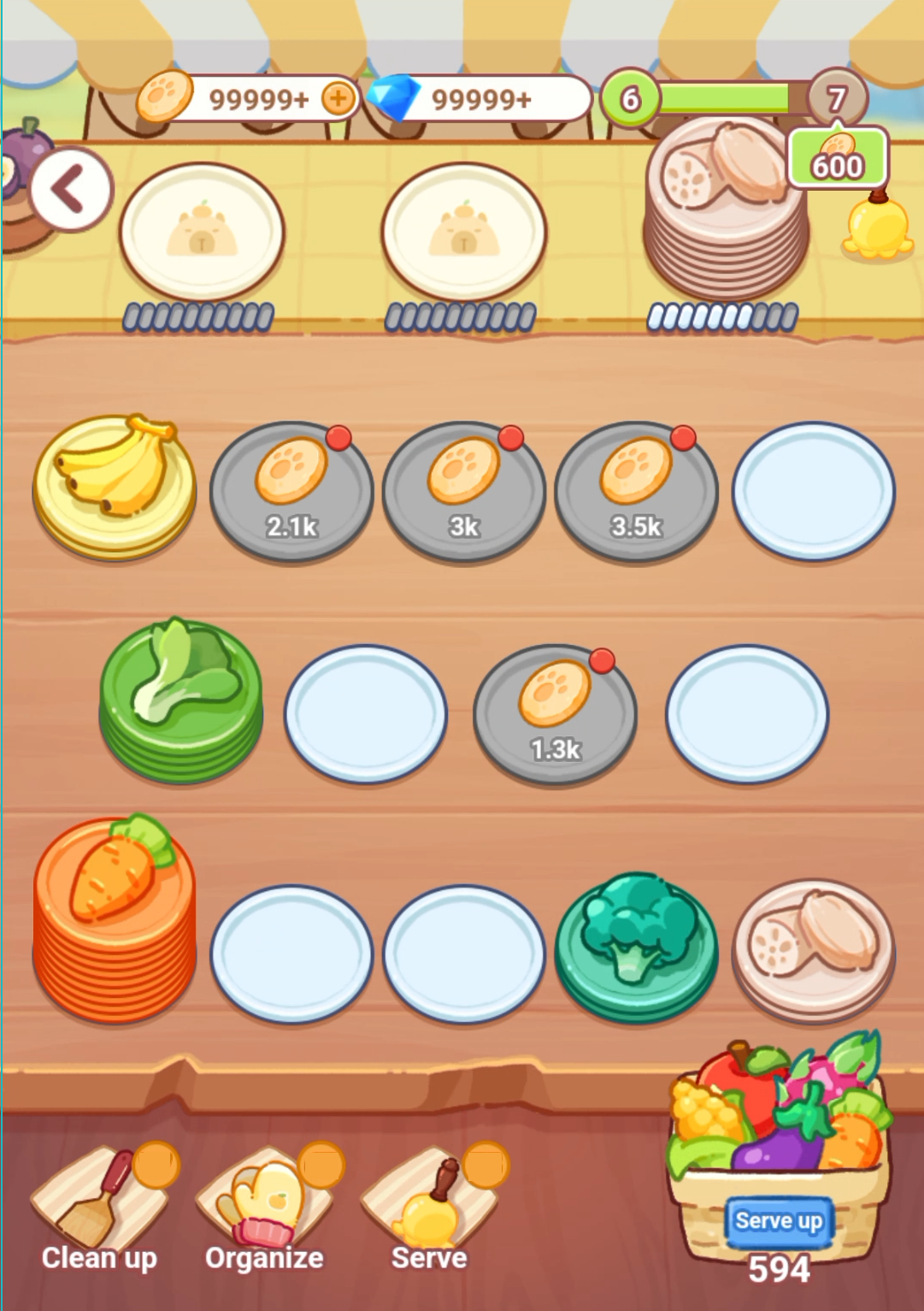Unlock the 1.3k locked plate
Screen dimensions: 924x1311
point(556,715)
